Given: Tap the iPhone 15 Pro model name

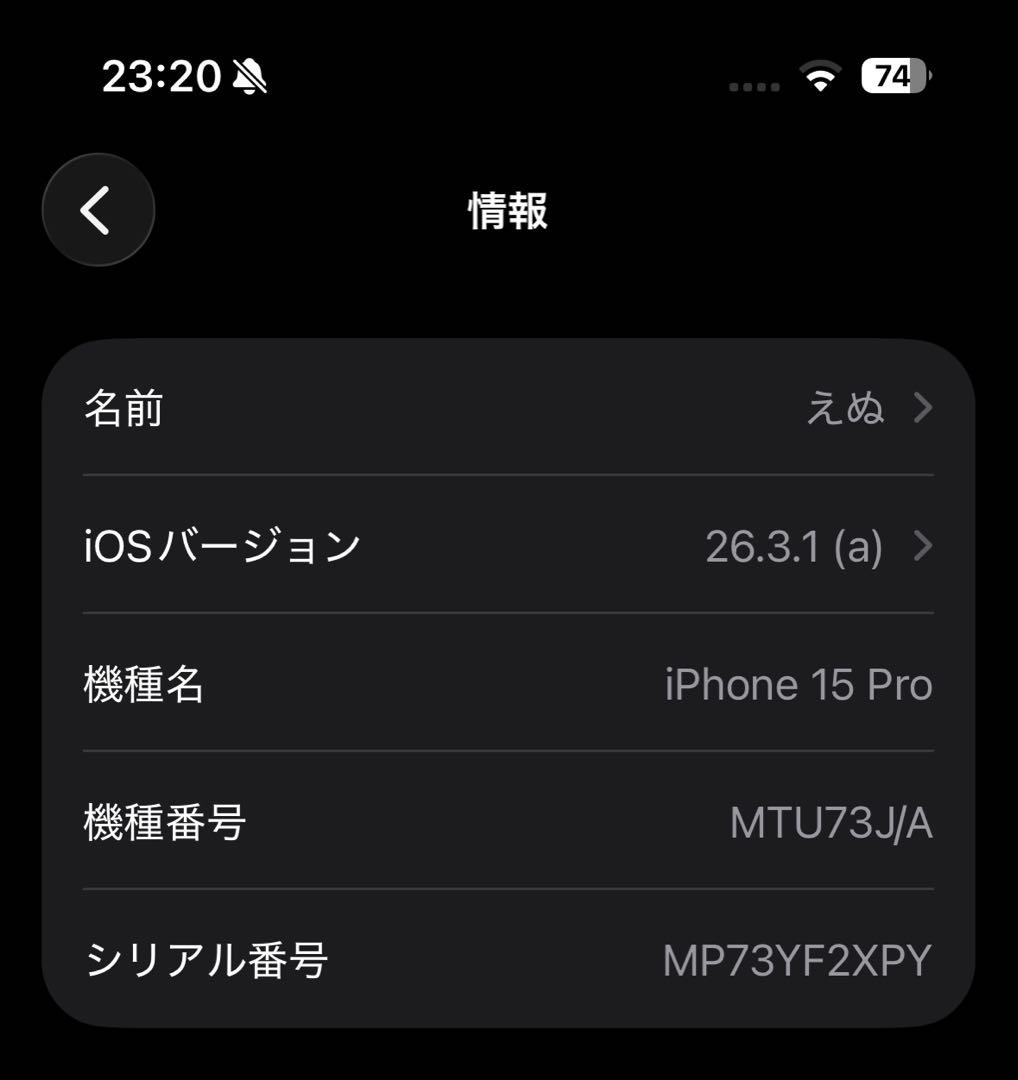Looking at the screenshot, I should [x=797, y=684].
